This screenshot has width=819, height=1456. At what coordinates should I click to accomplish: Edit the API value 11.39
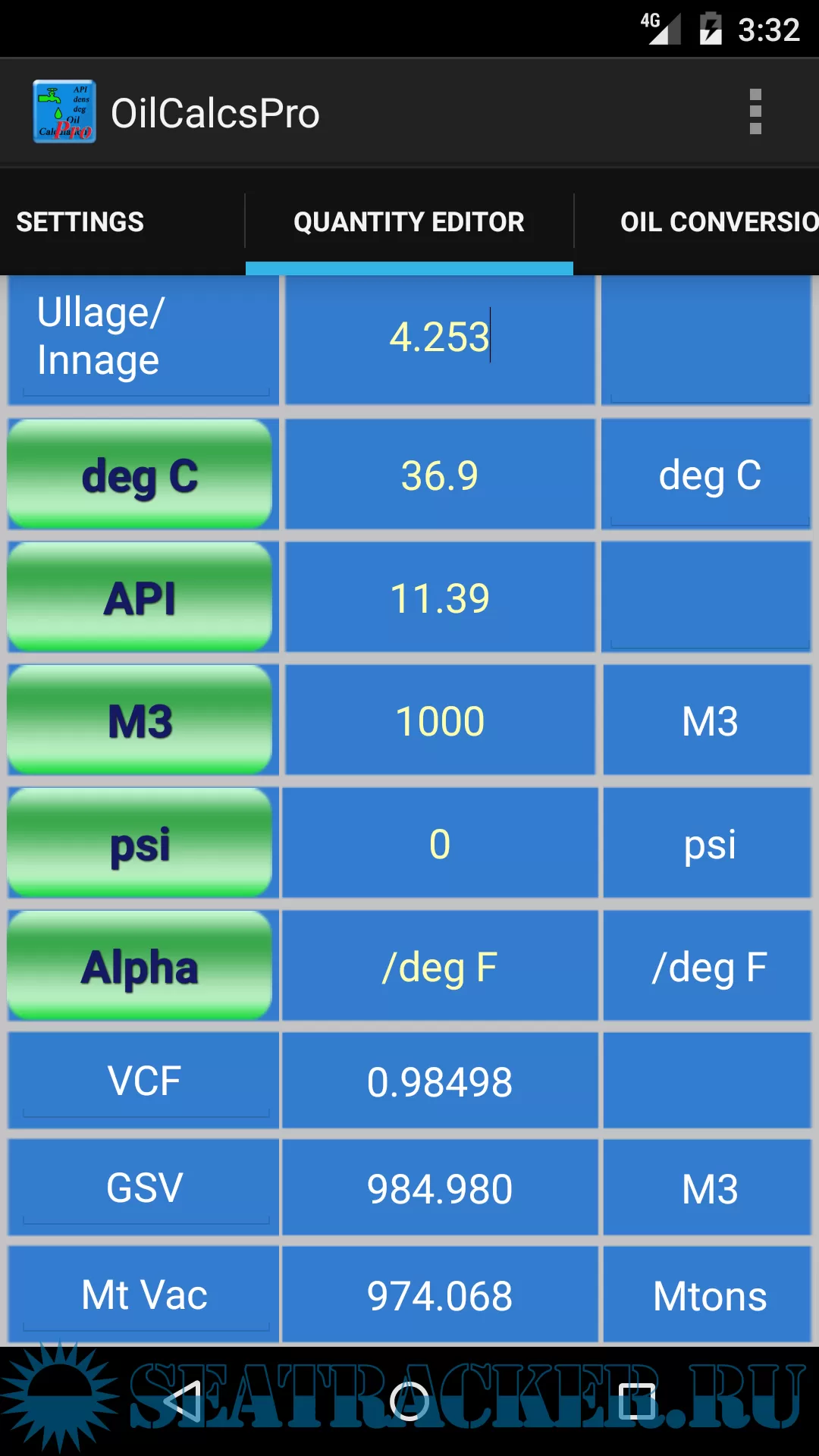coord(439,598)
